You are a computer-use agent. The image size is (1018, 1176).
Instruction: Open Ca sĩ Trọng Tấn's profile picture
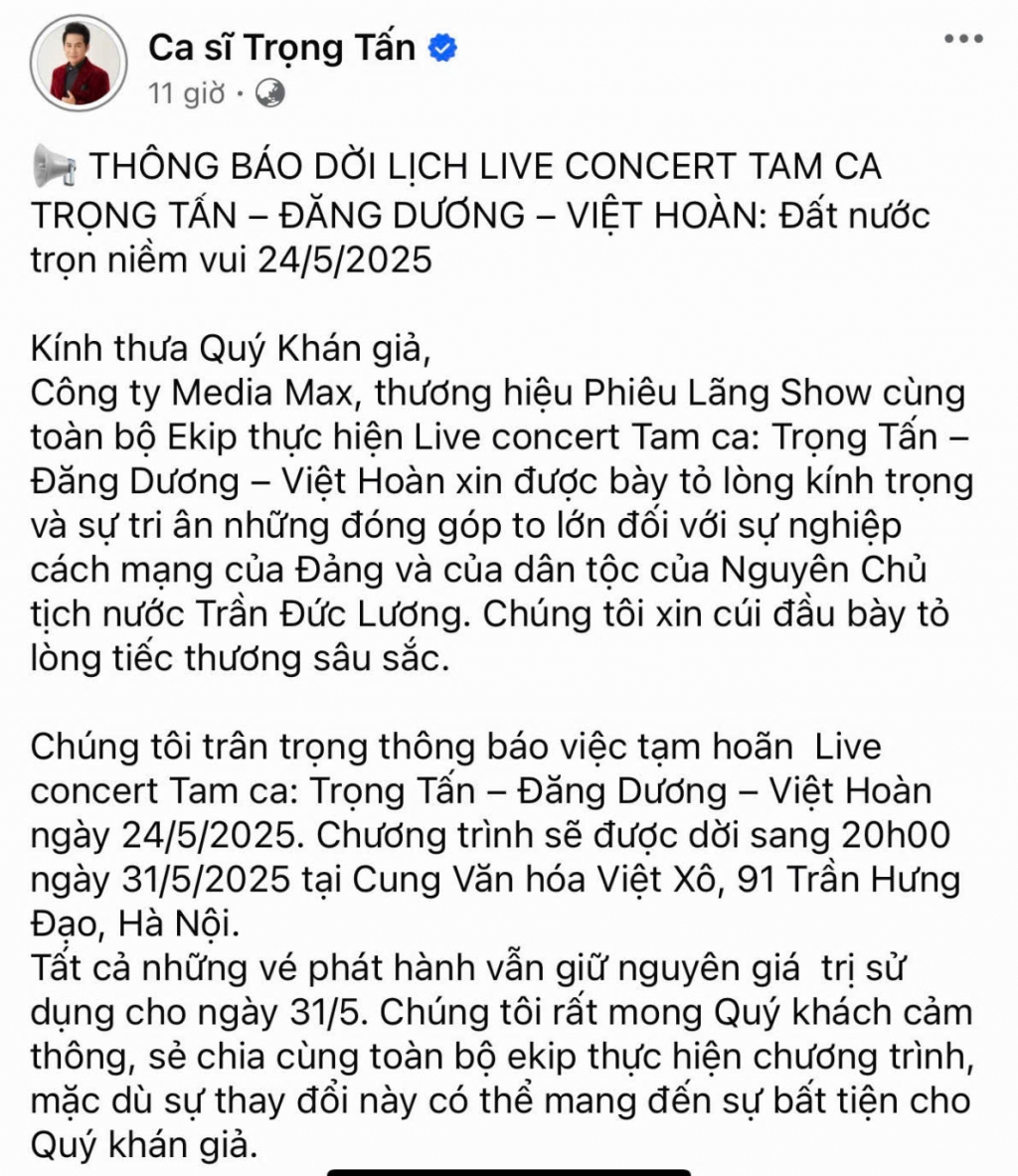pyautogui.click(x=79, y=64)
